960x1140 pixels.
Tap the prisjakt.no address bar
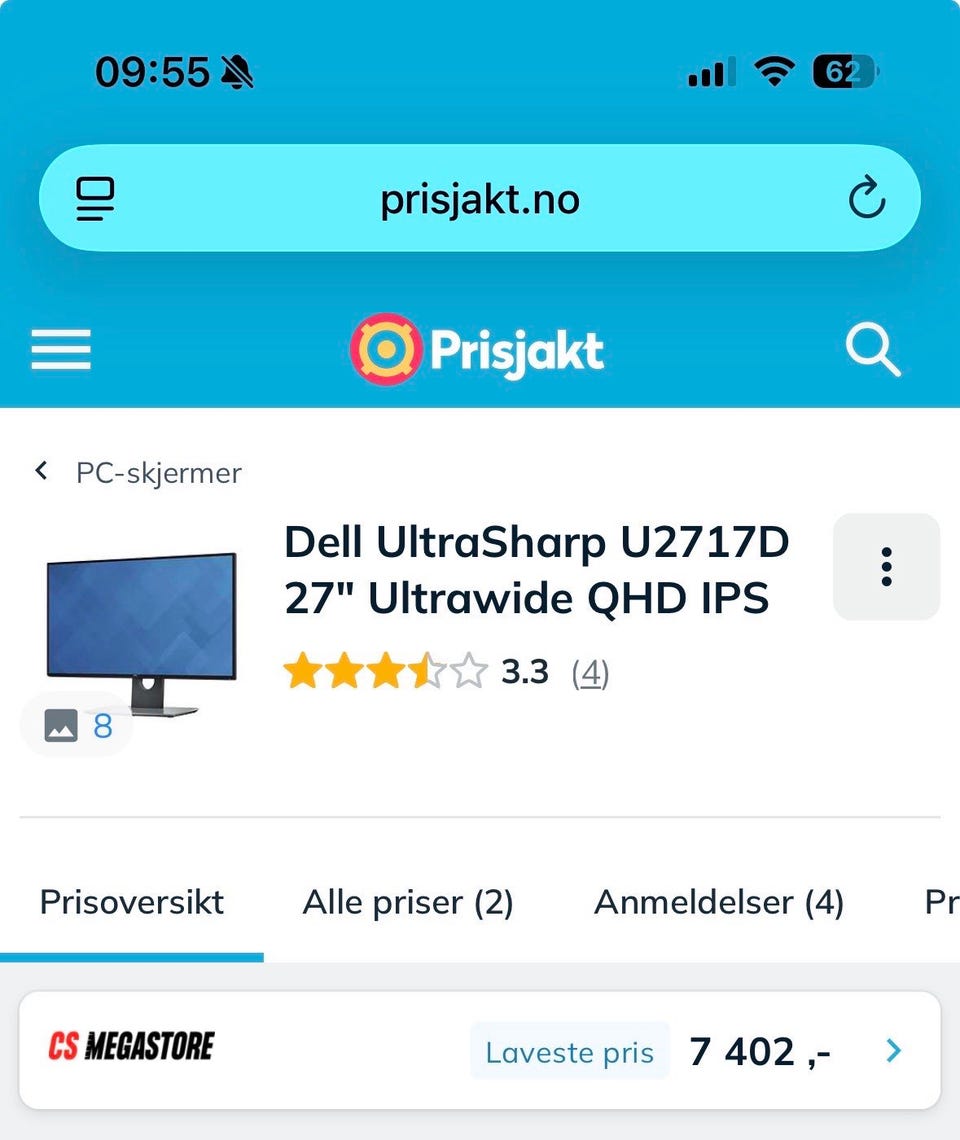point(478,197)
